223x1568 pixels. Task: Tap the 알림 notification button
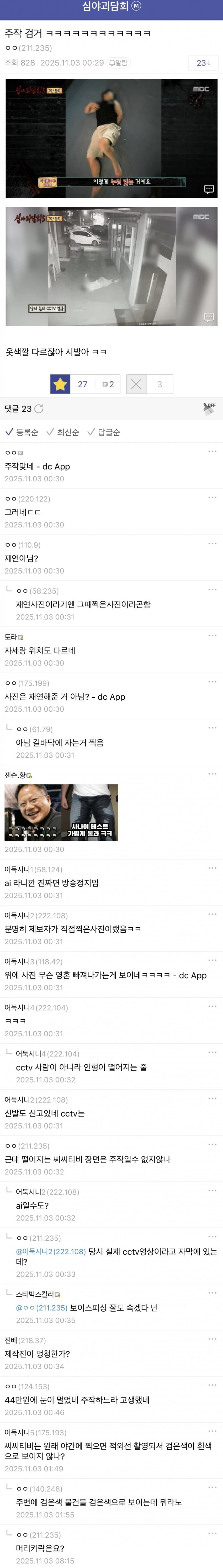click(119, 63)
